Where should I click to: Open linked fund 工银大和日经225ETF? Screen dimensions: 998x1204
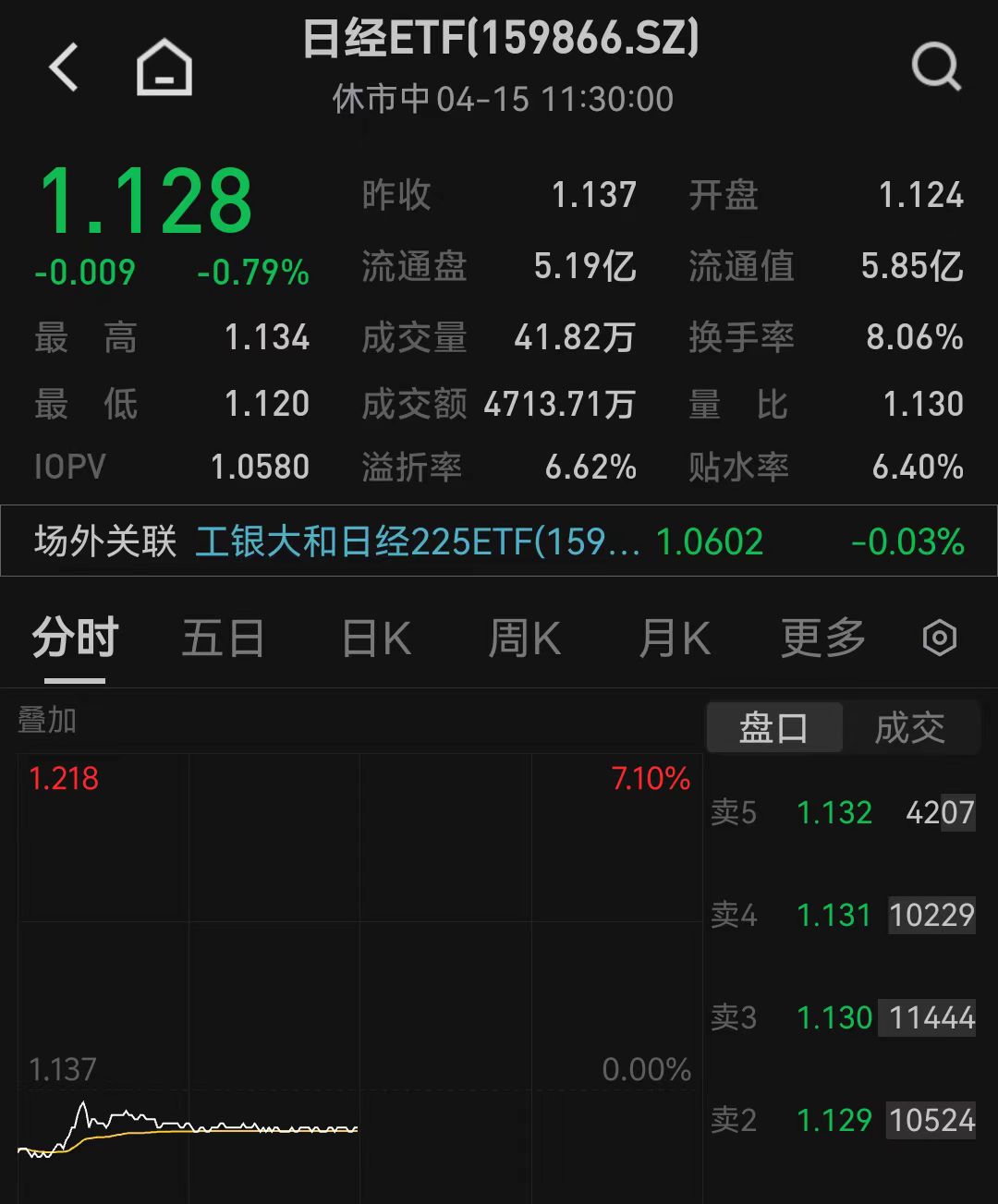(x=418, y=541)
